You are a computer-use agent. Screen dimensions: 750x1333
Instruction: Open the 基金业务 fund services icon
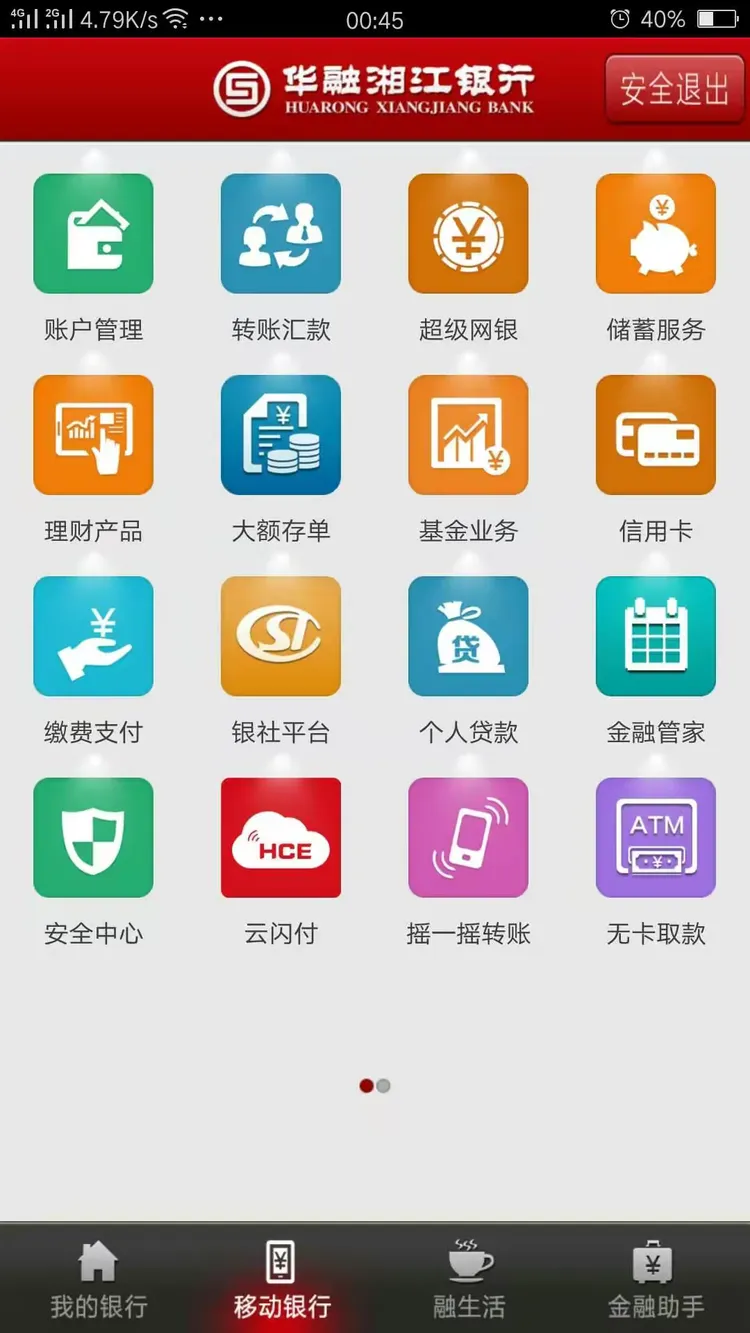click(x=468, y=435)
